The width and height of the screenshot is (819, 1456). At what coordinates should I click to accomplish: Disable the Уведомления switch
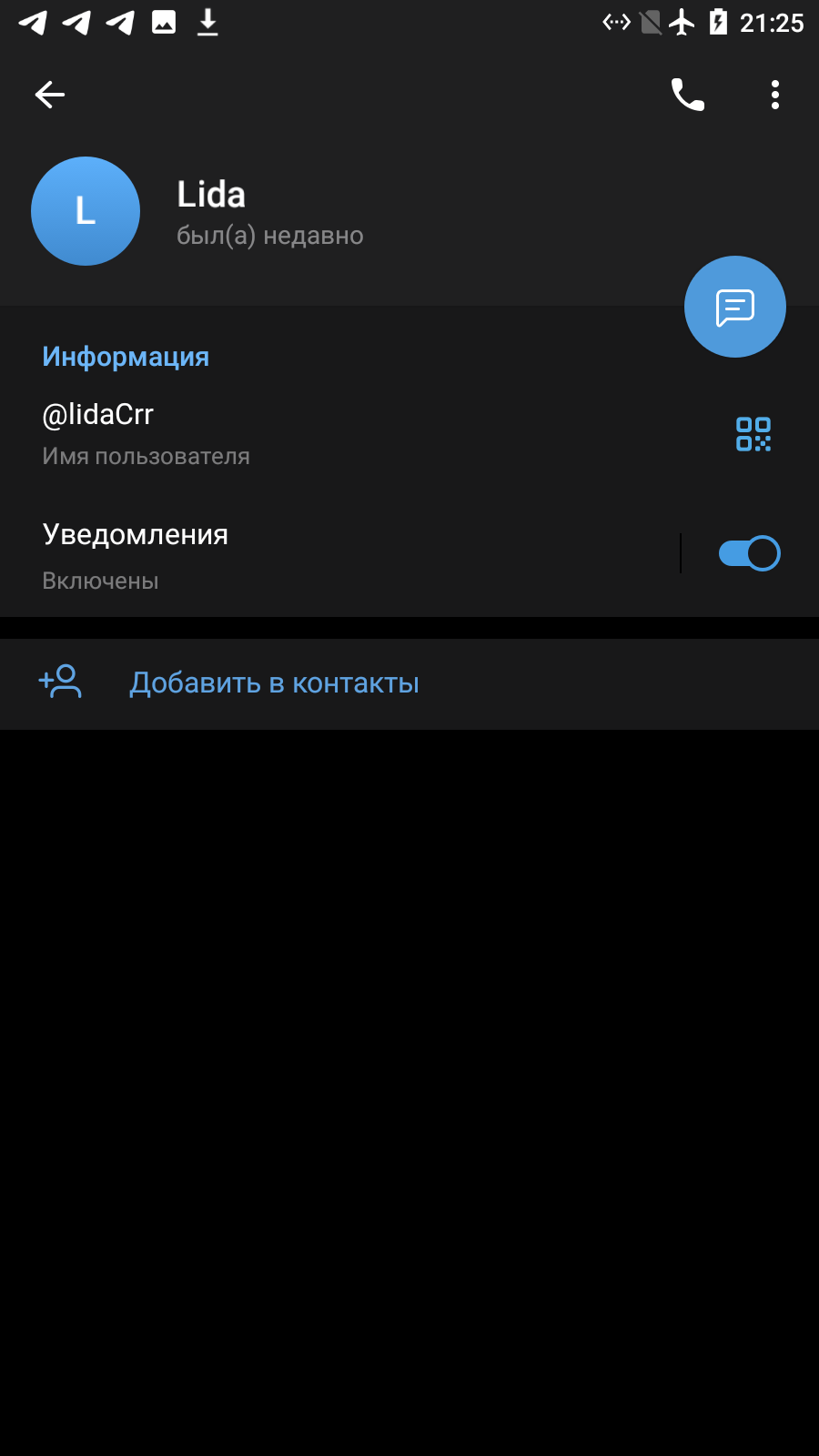[749, 553]
